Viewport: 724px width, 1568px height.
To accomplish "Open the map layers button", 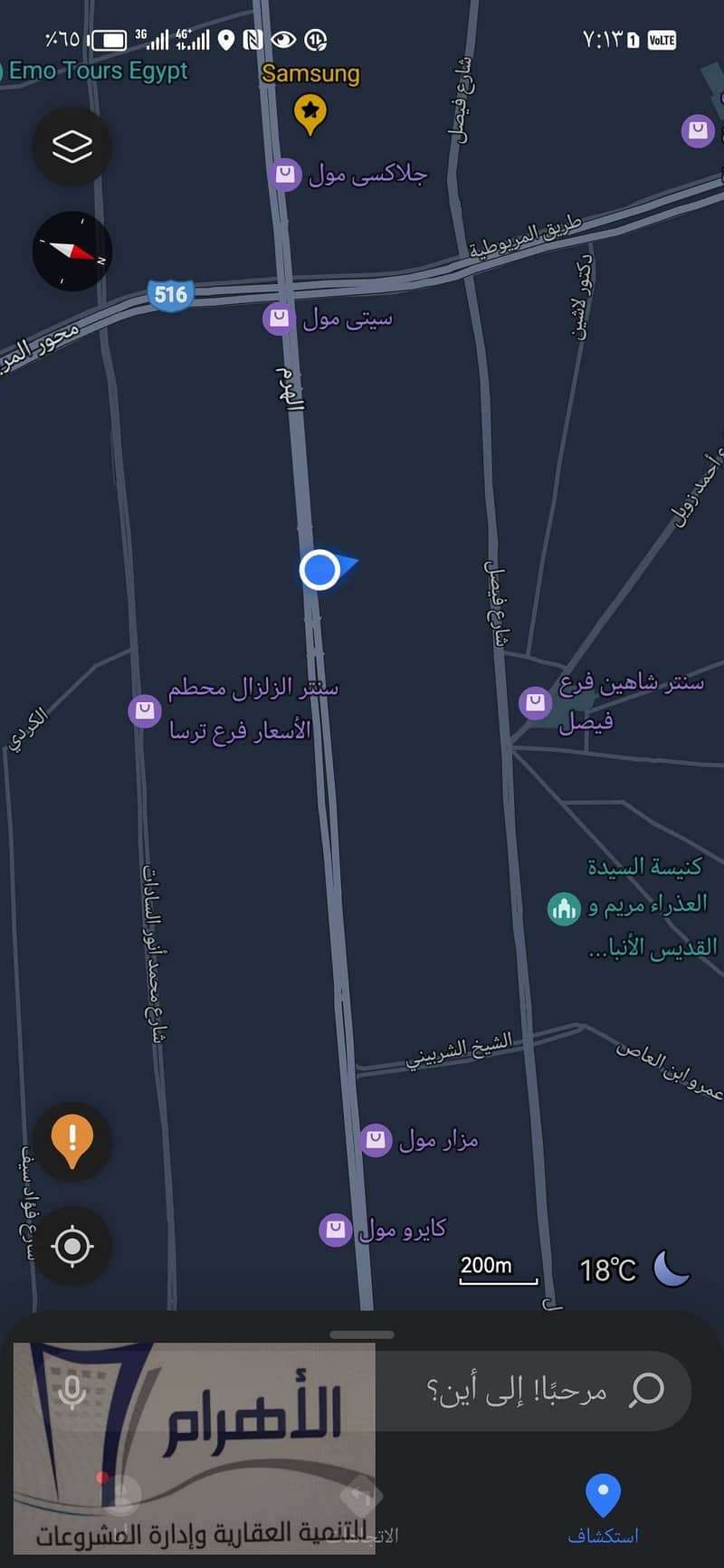I will [72, 147].
